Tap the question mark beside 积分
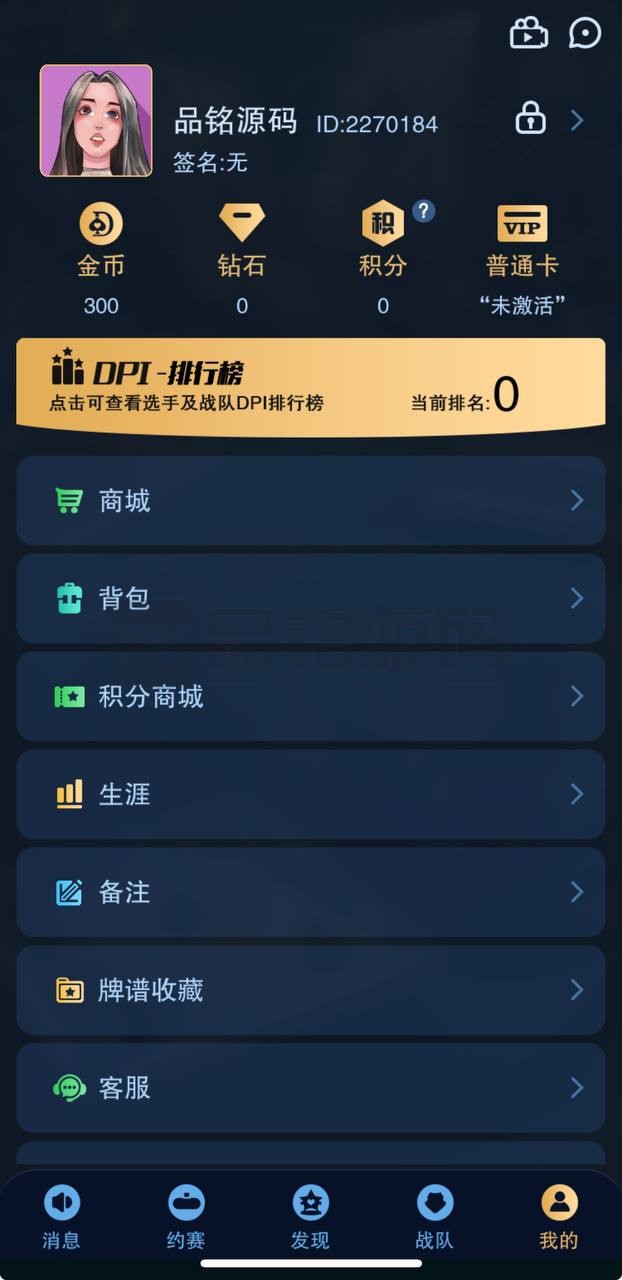 (424, 211)
